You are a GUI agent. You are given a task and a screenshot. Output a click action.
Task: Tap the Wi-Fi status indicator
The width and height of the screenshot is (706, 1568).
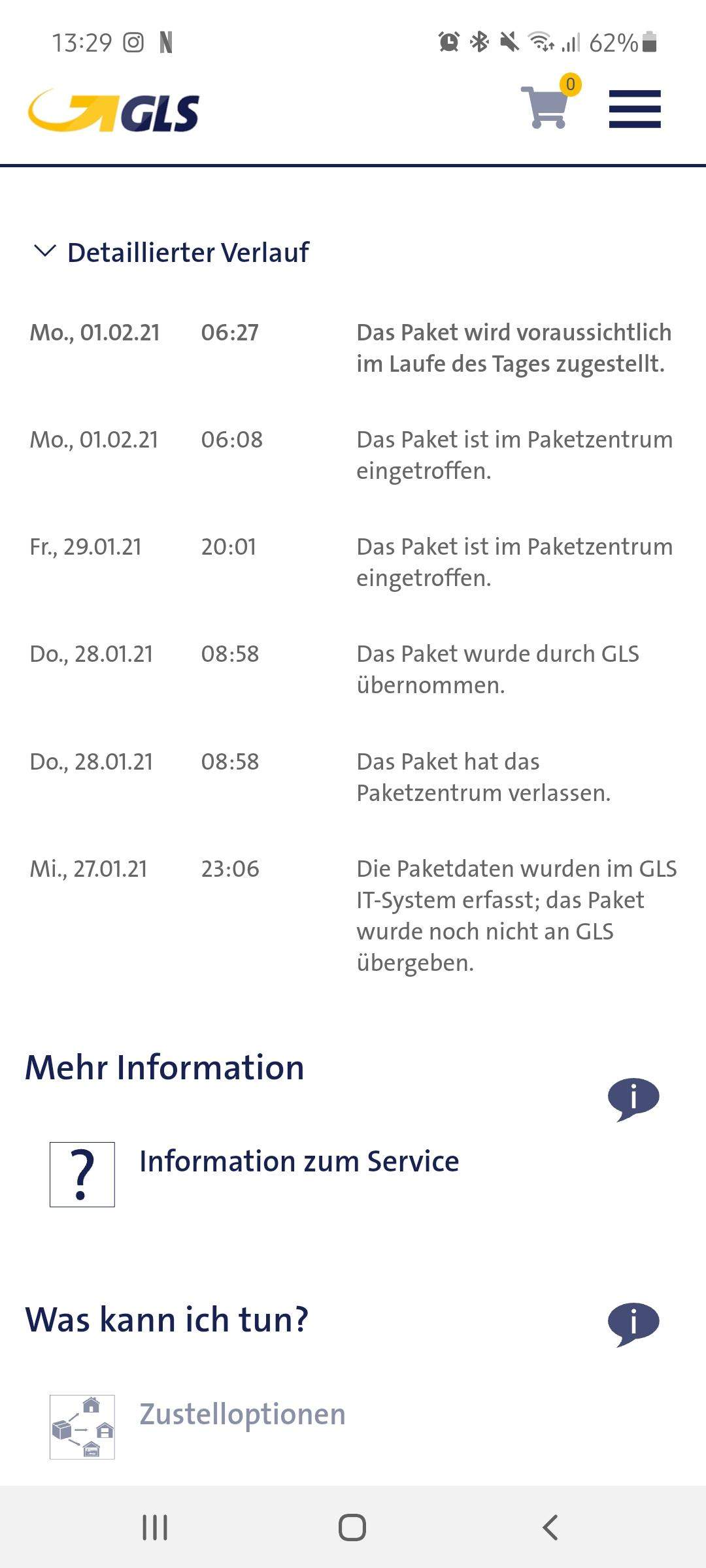pyautogui.click(x=540, y=42)
